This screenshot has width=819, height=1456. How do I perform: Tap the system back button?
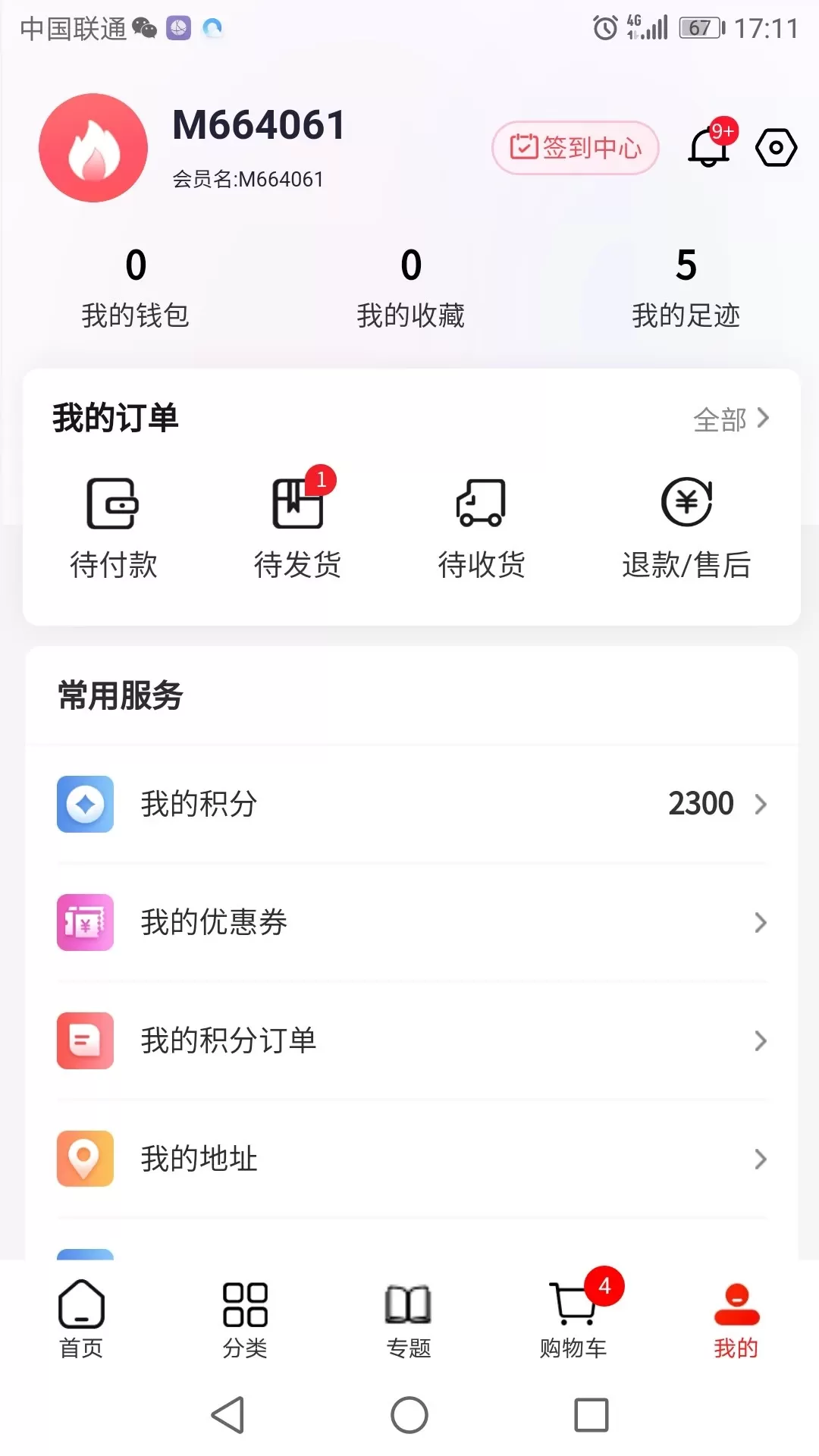(x=227, y=1415)
